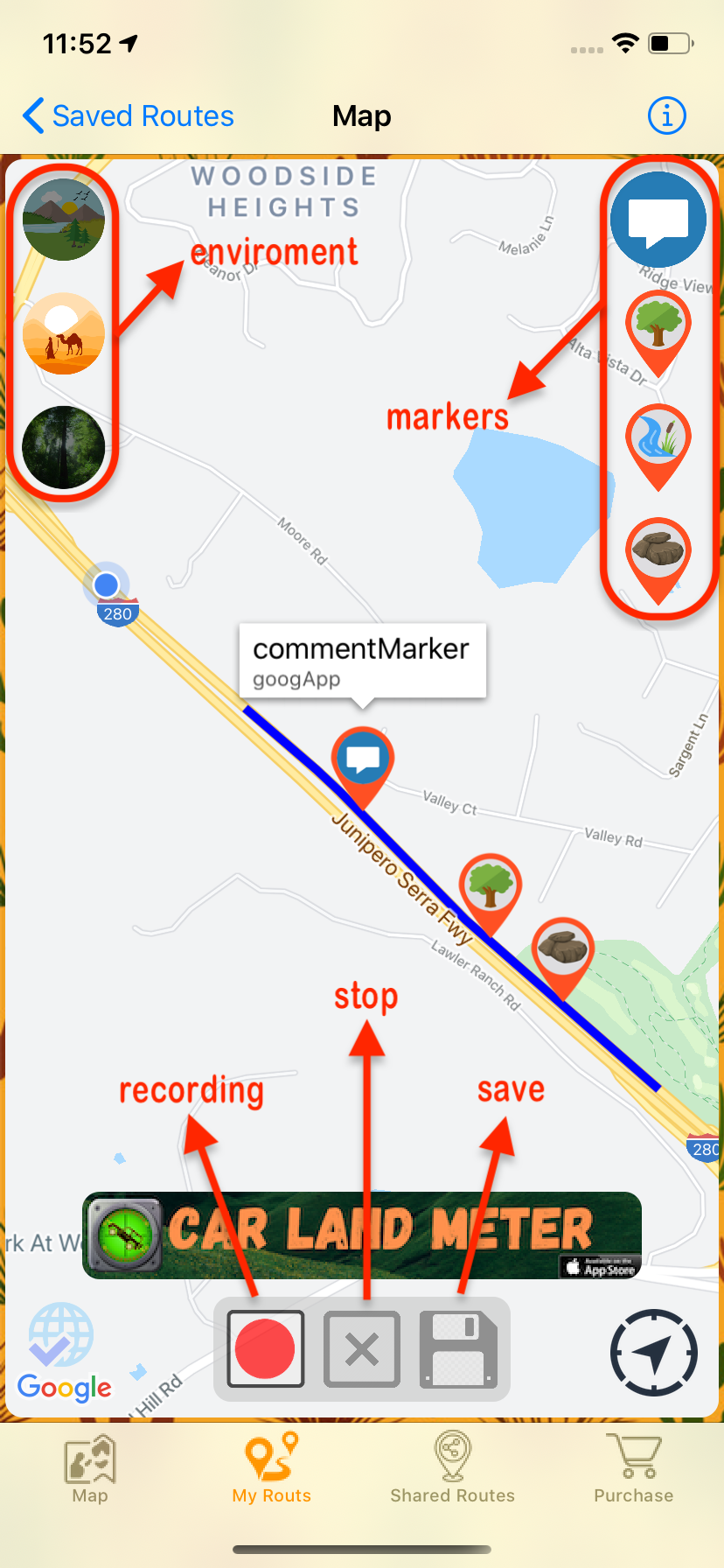Choose the comment bubble marker
This screenshot has height=1568, width=724.
[x=658, y=220]
